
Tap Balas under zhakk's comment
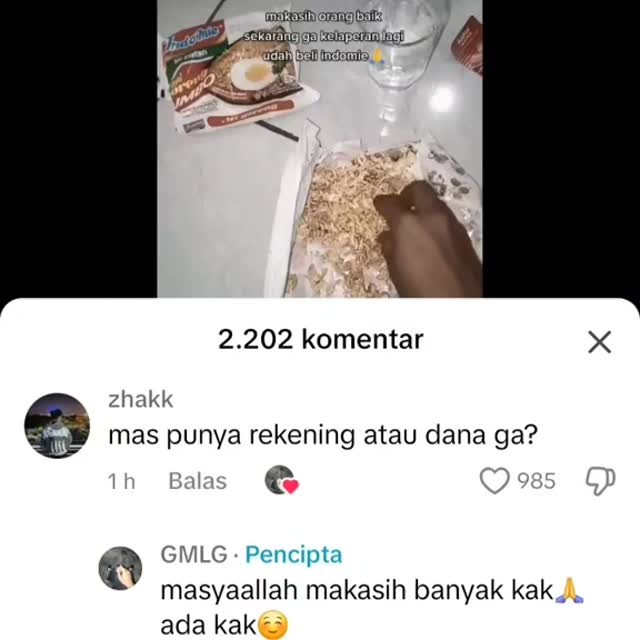[197, 481]
